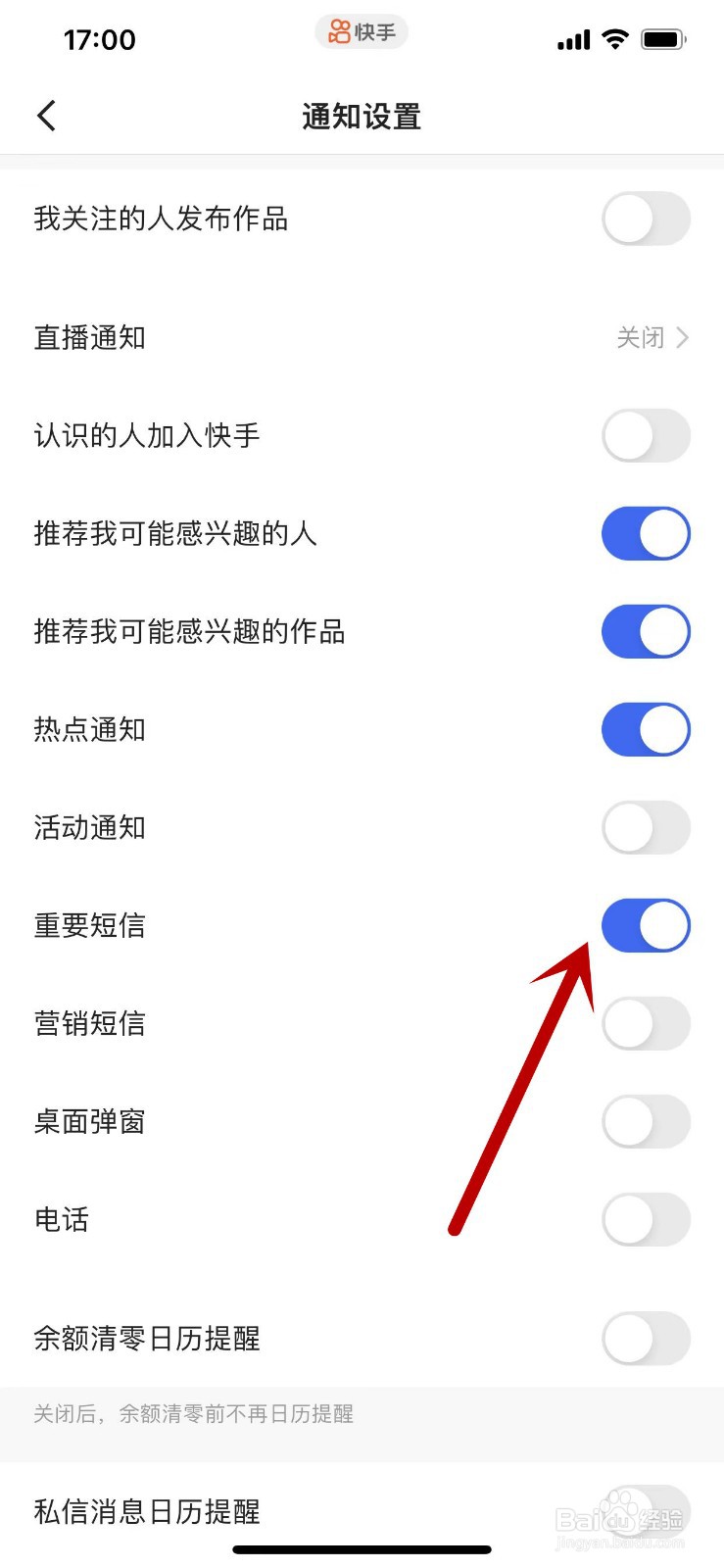Tap the battery indicator in status bar
This screenshot has width=724, height=1568.
(x=662, y=38)
